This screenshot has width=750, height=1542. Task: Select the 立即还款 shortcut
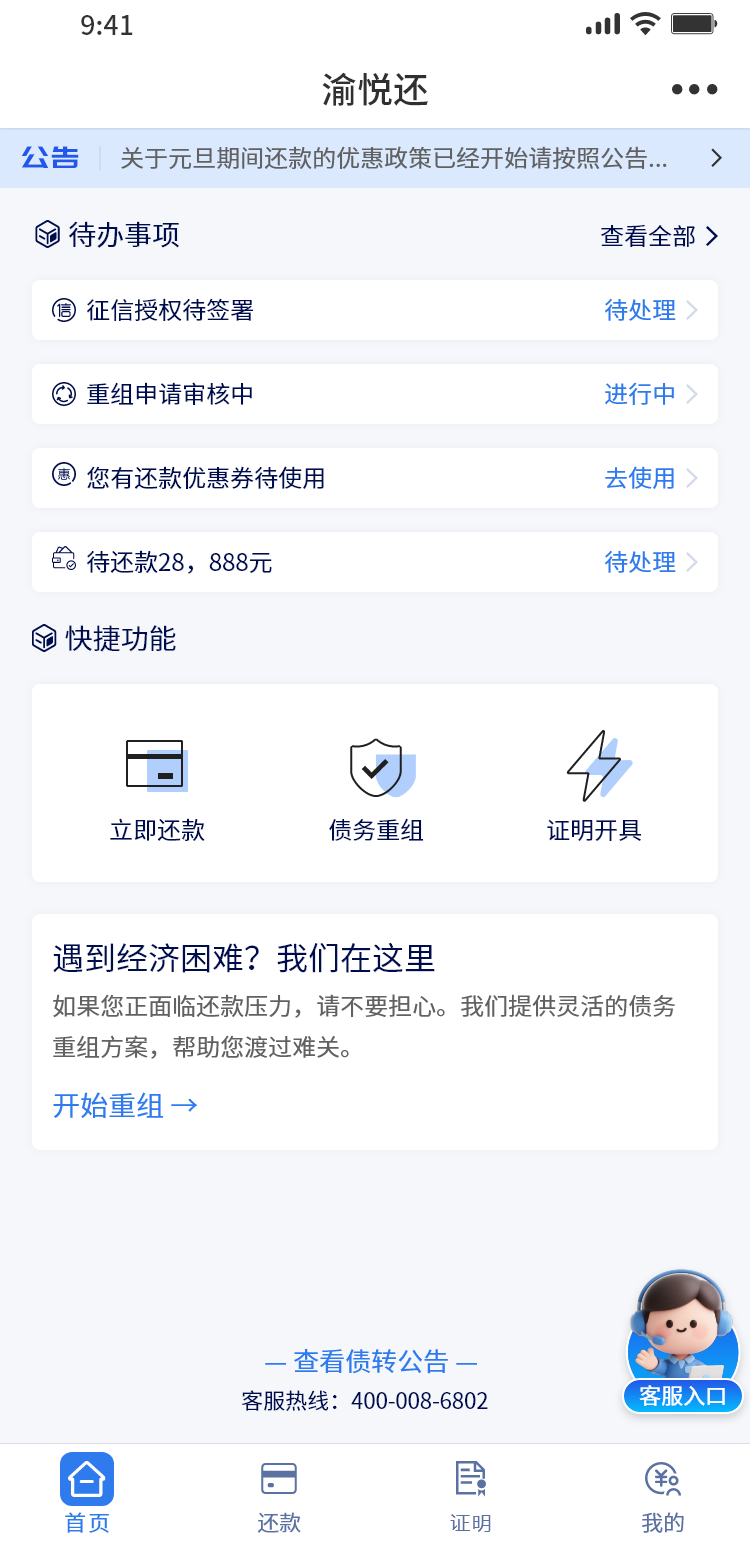(x=157, y=787)
